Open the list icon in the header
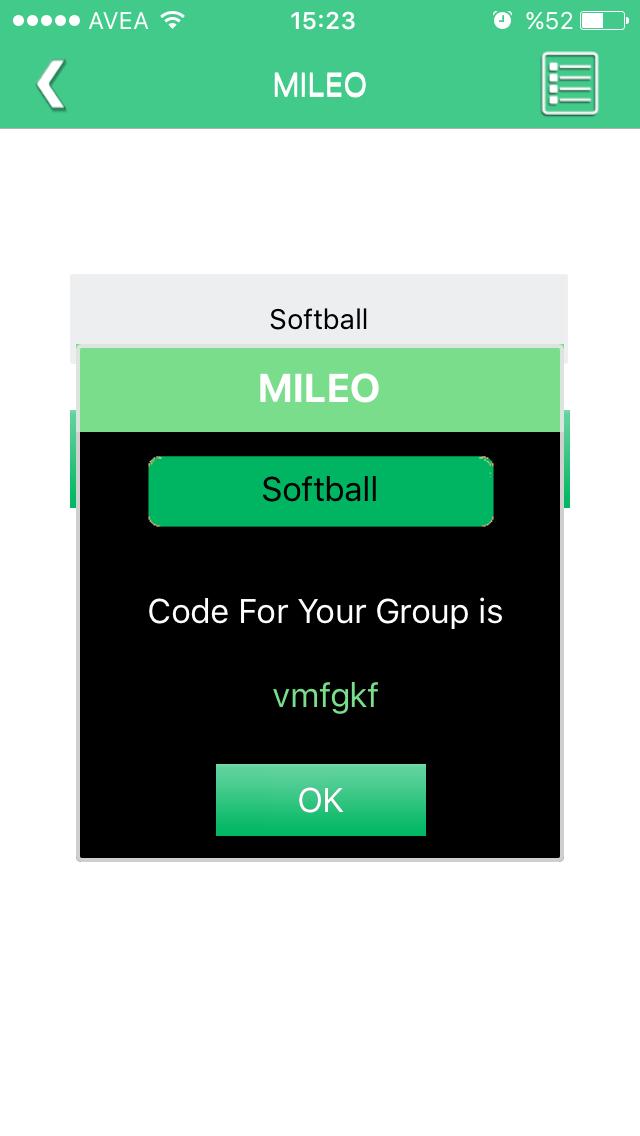Image resolution: width=640 pixels, height=1136 pixels. coord(569,84)
